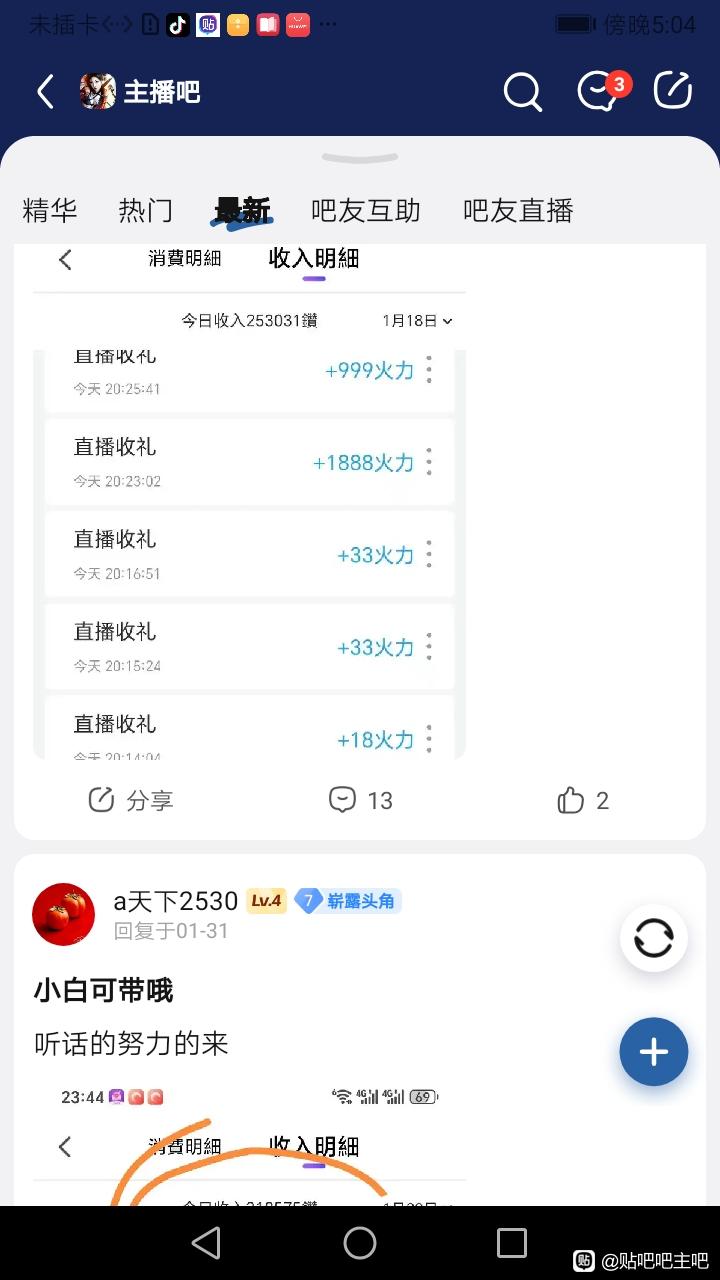View the income screenshot image with 1月18日
The image size is (720, 1280).
tap(250, 500)
